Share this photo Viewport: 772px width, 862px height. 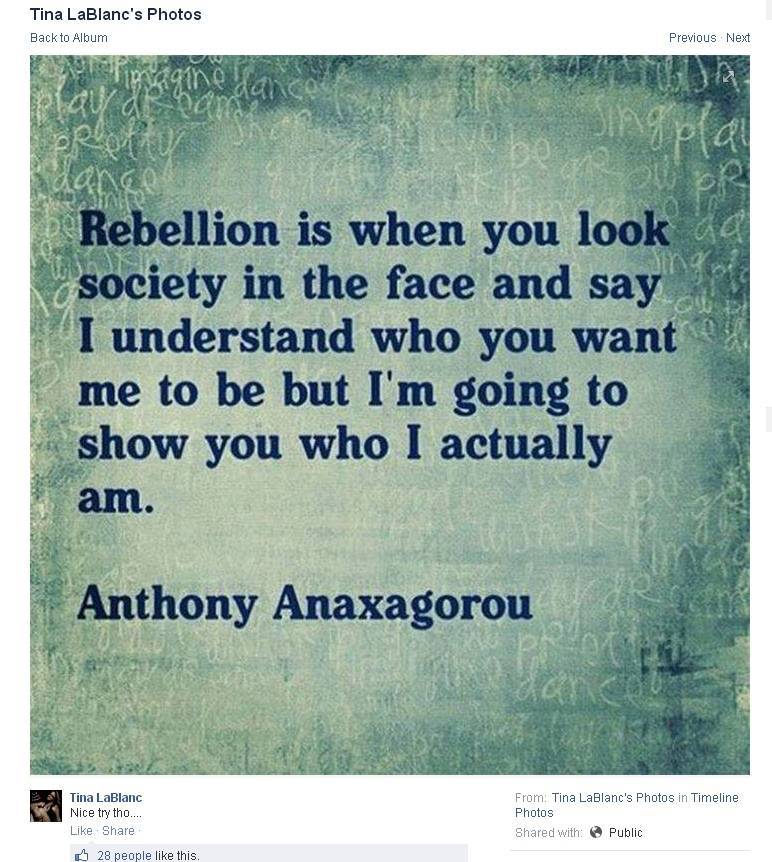coord(118,831)
